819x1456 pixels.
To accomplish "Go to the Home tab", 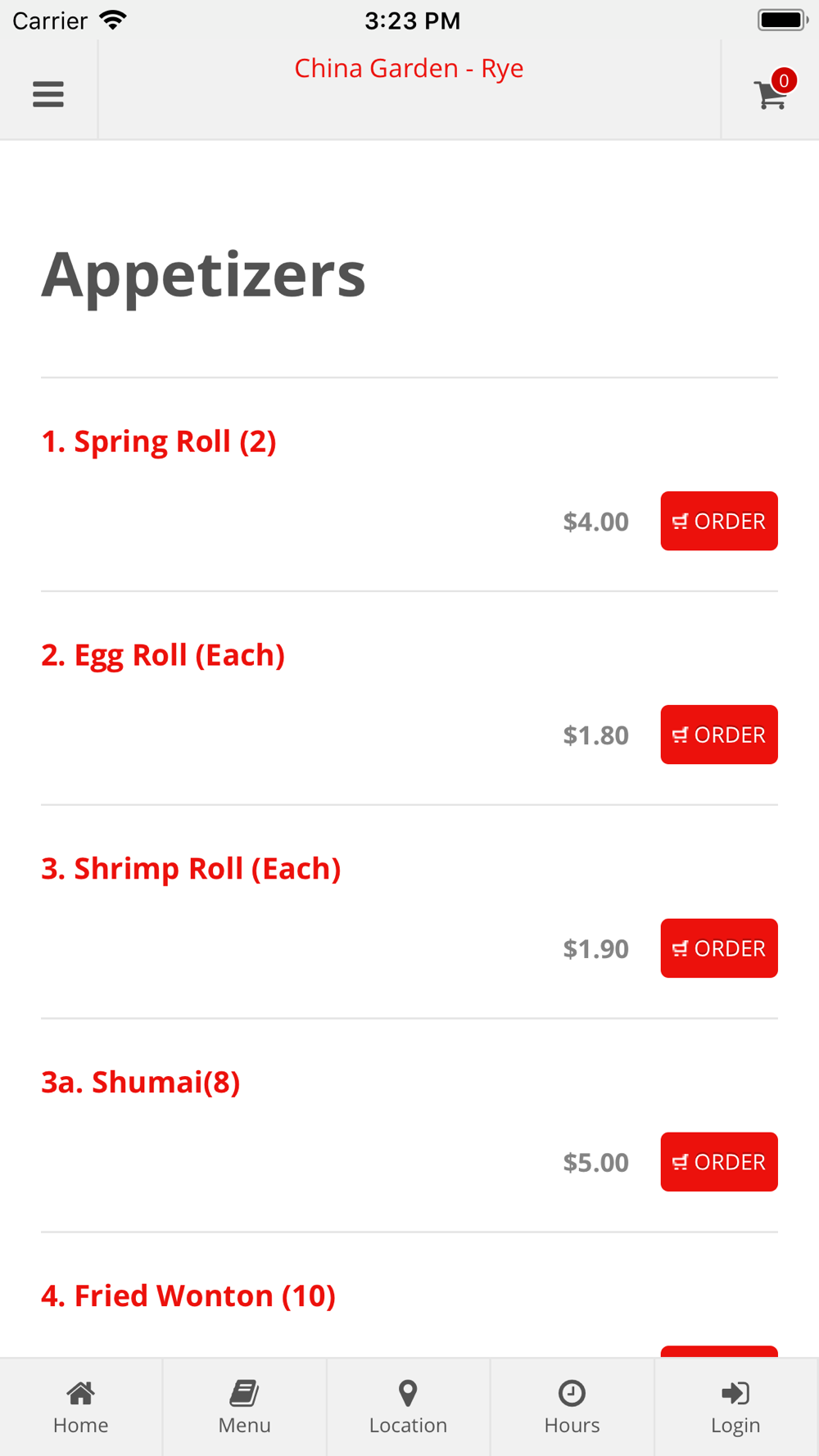I will (81, 1408).
